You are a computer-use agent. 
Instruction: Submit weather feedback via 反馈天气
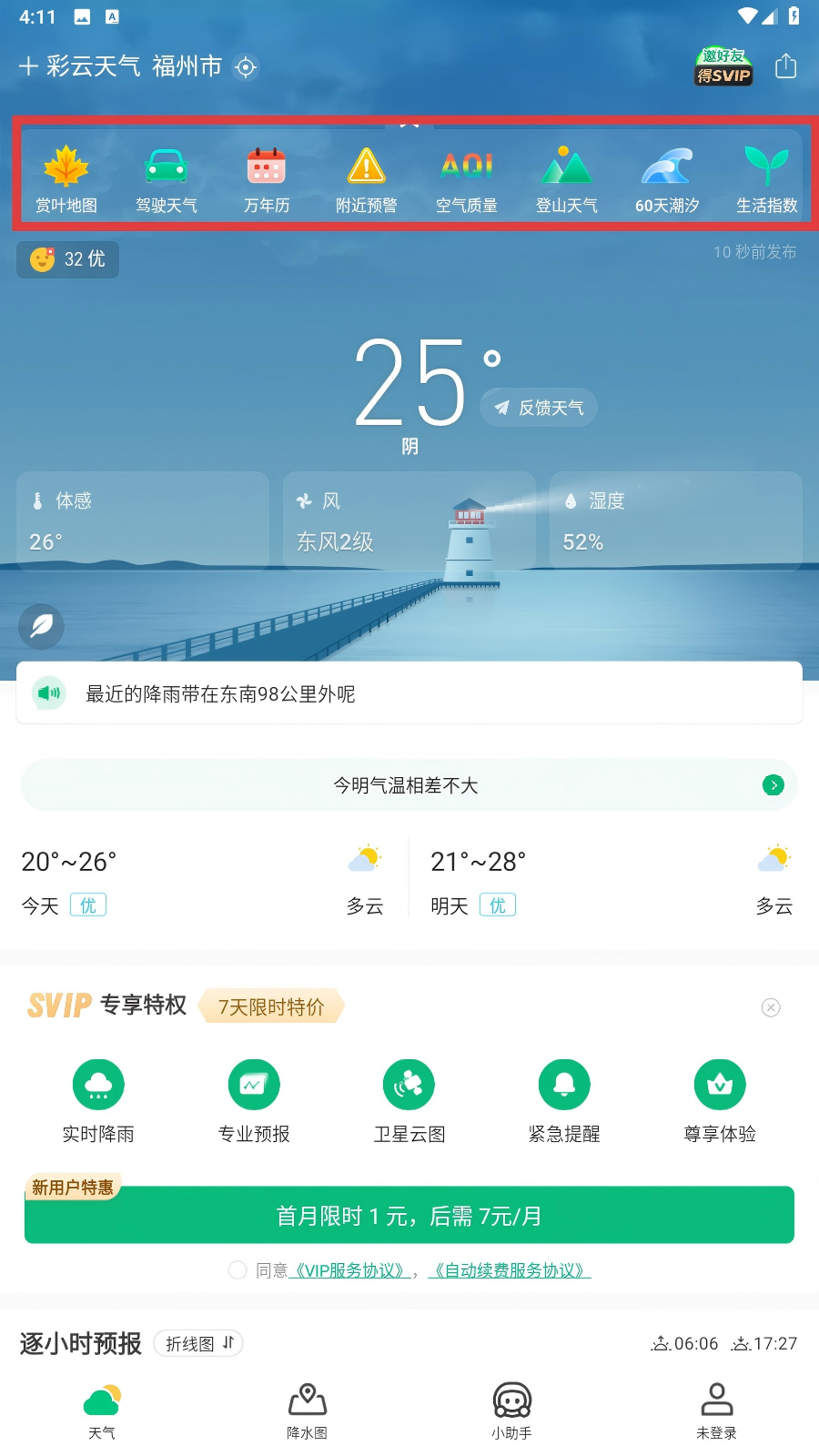(539, 408)
